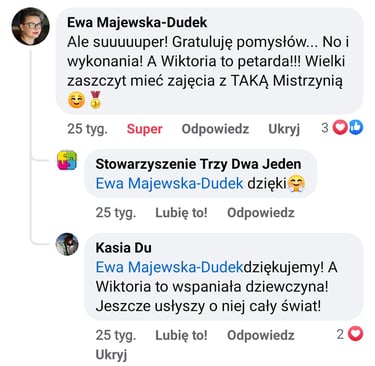This screenshot has height=366, width=375.
Task: Open Kasia Du's profile name
Action: pos(123,248)
